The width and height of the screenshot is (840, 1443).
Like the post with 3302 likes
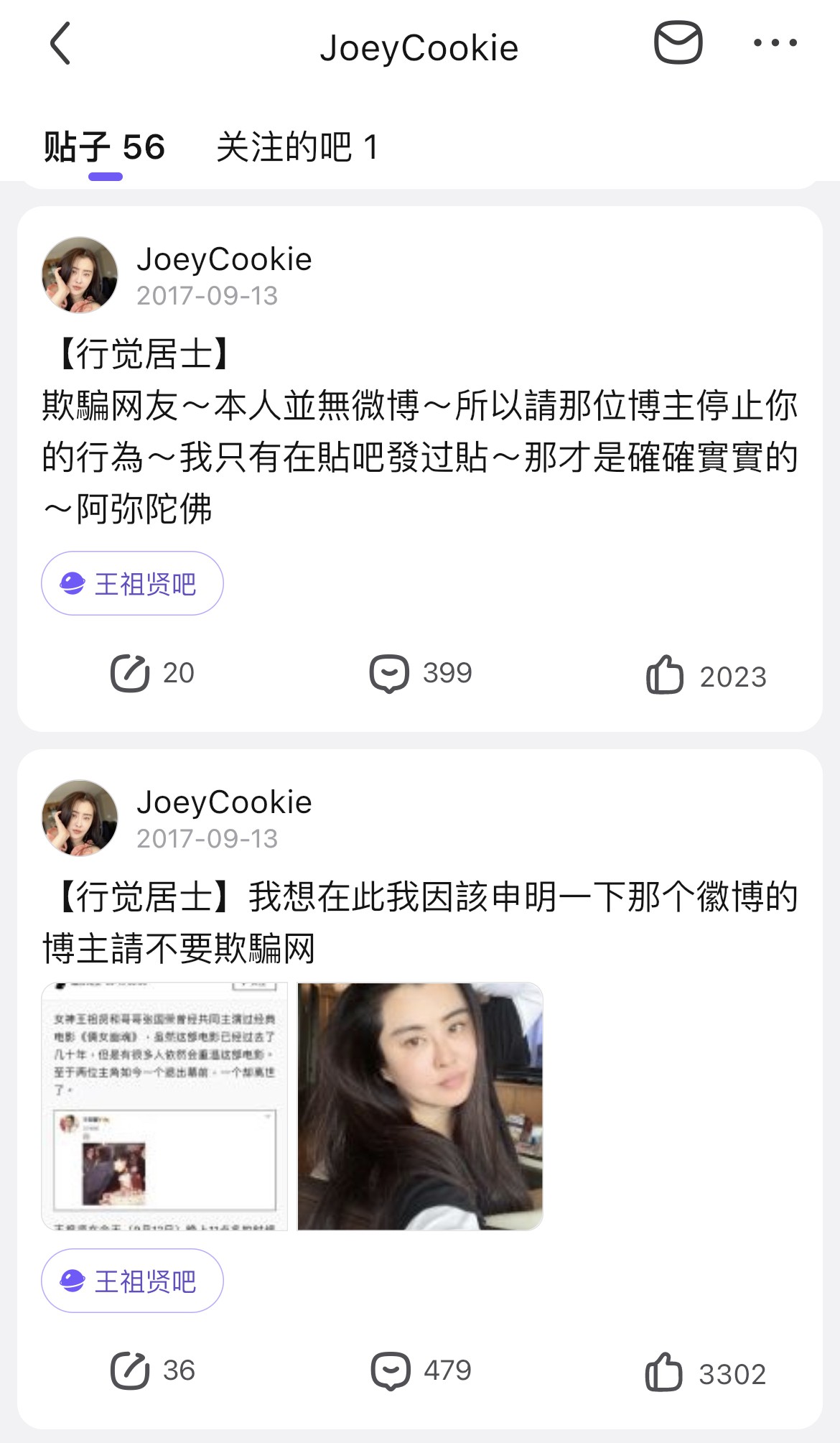[706, 1373]
